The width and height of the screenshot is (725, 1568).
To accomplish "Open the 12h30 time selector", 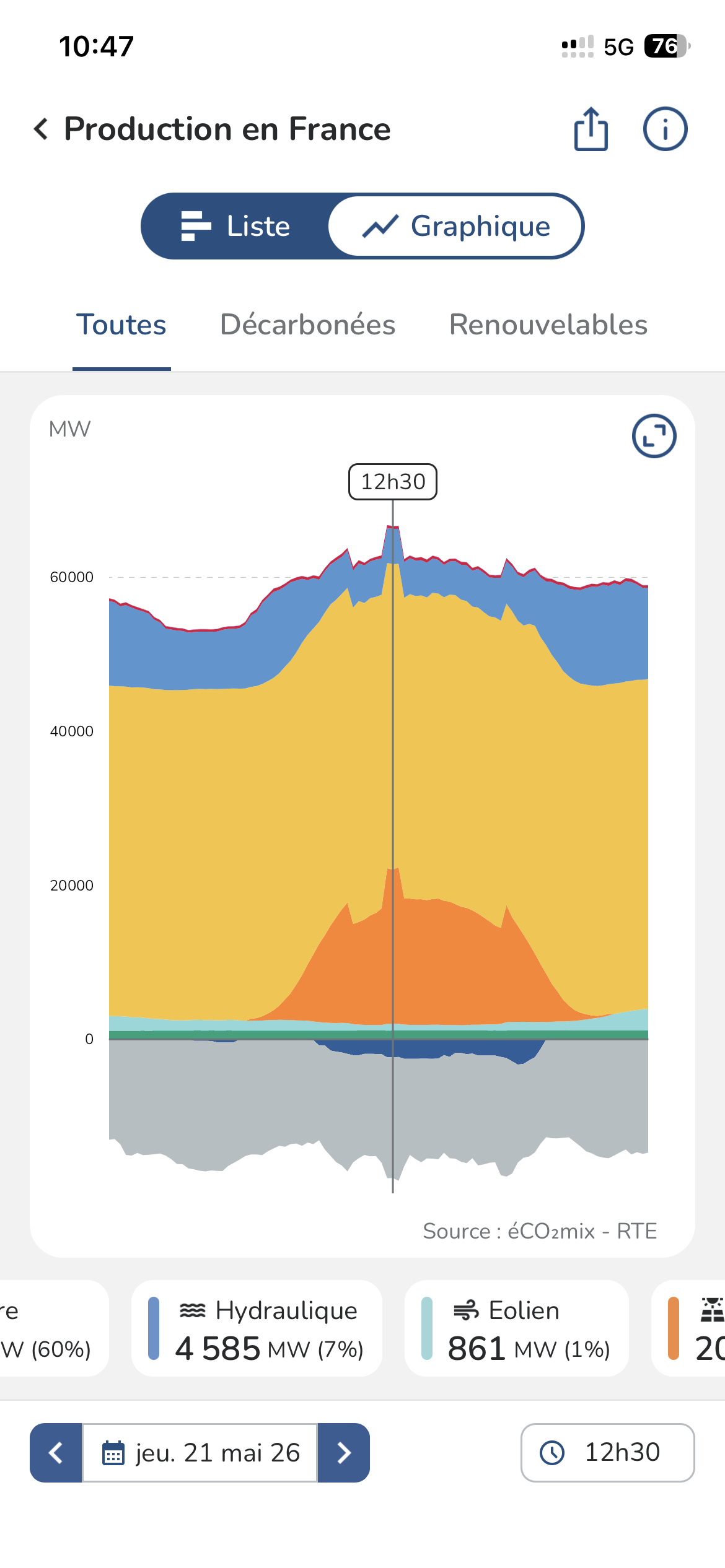I will [x=607, y=1453].
